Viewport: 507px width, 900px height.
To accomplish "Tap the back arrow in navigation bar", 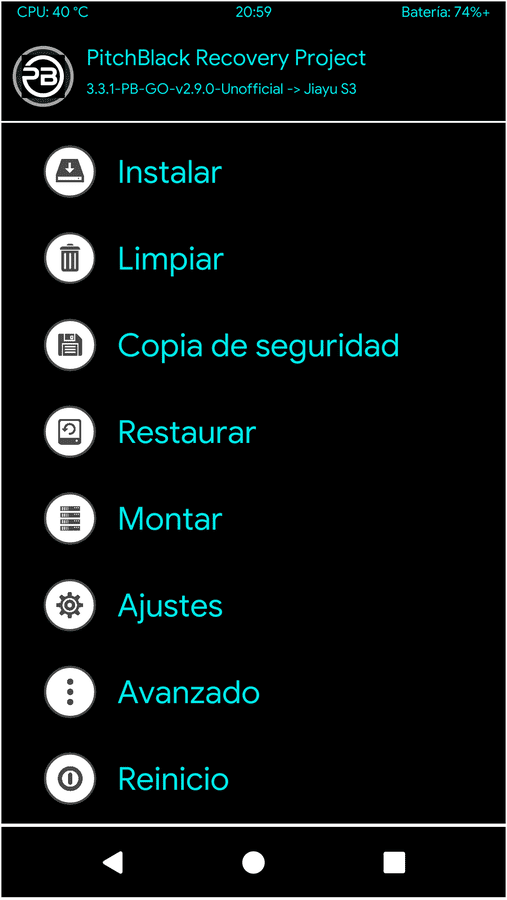I will pos(113,862).
